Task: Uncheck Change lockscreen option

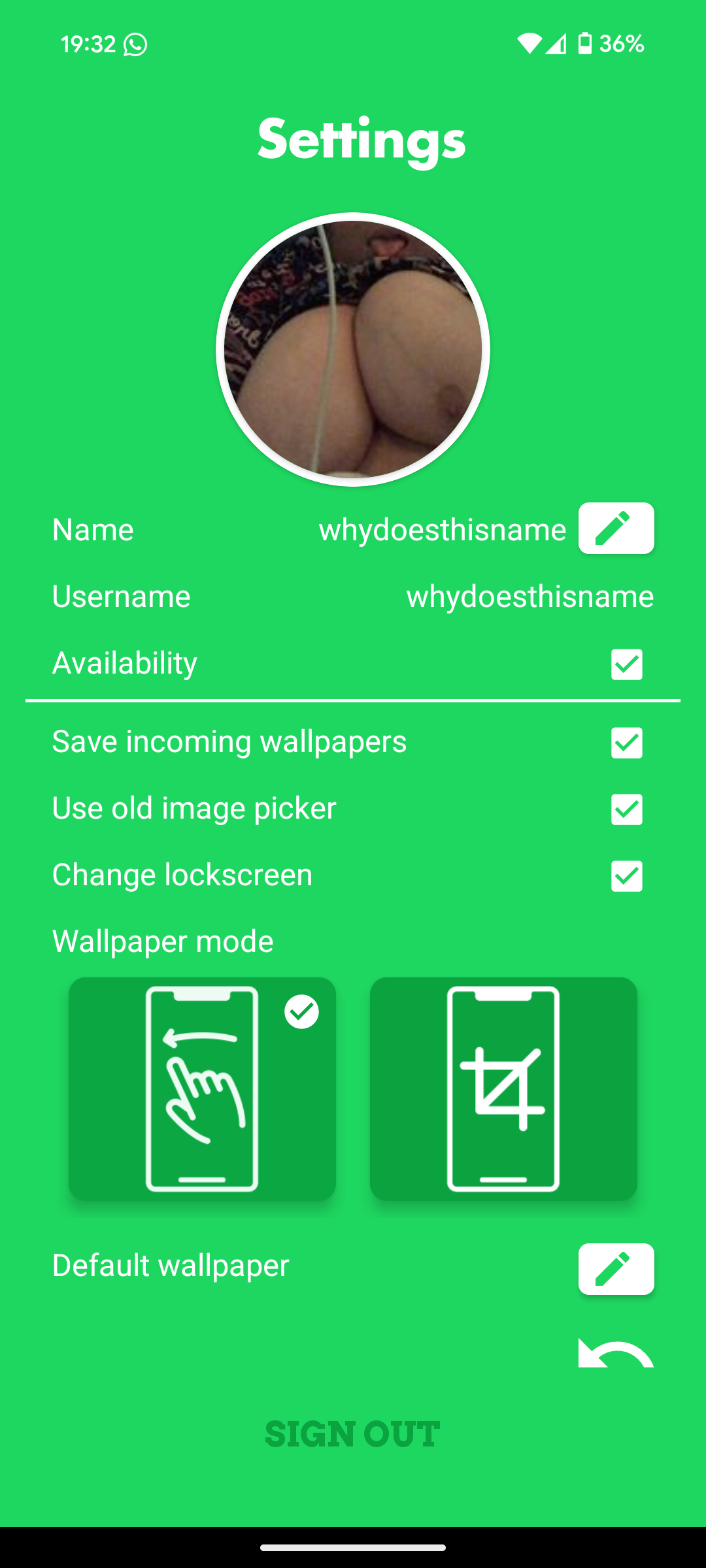Action: point(626,876)
